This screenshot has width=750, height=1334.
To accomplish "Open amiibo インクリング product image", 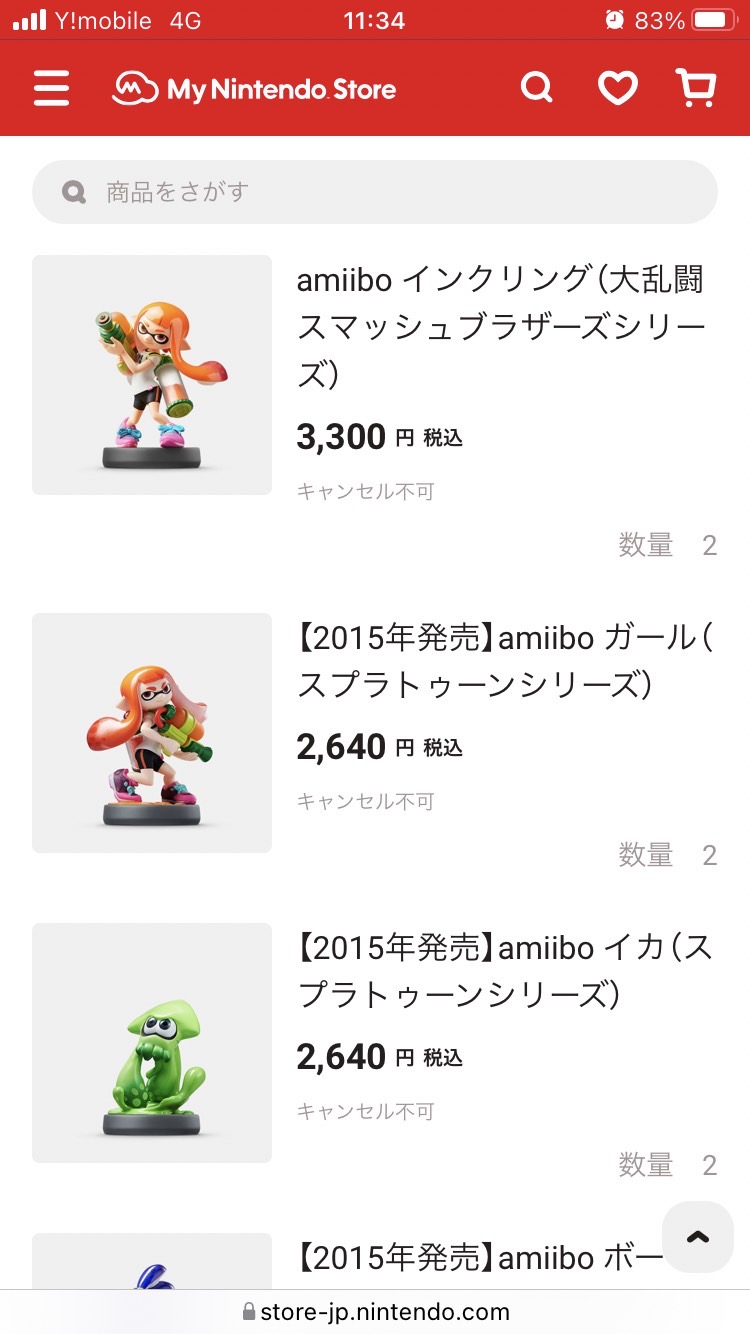I will (x=152, y=375).
